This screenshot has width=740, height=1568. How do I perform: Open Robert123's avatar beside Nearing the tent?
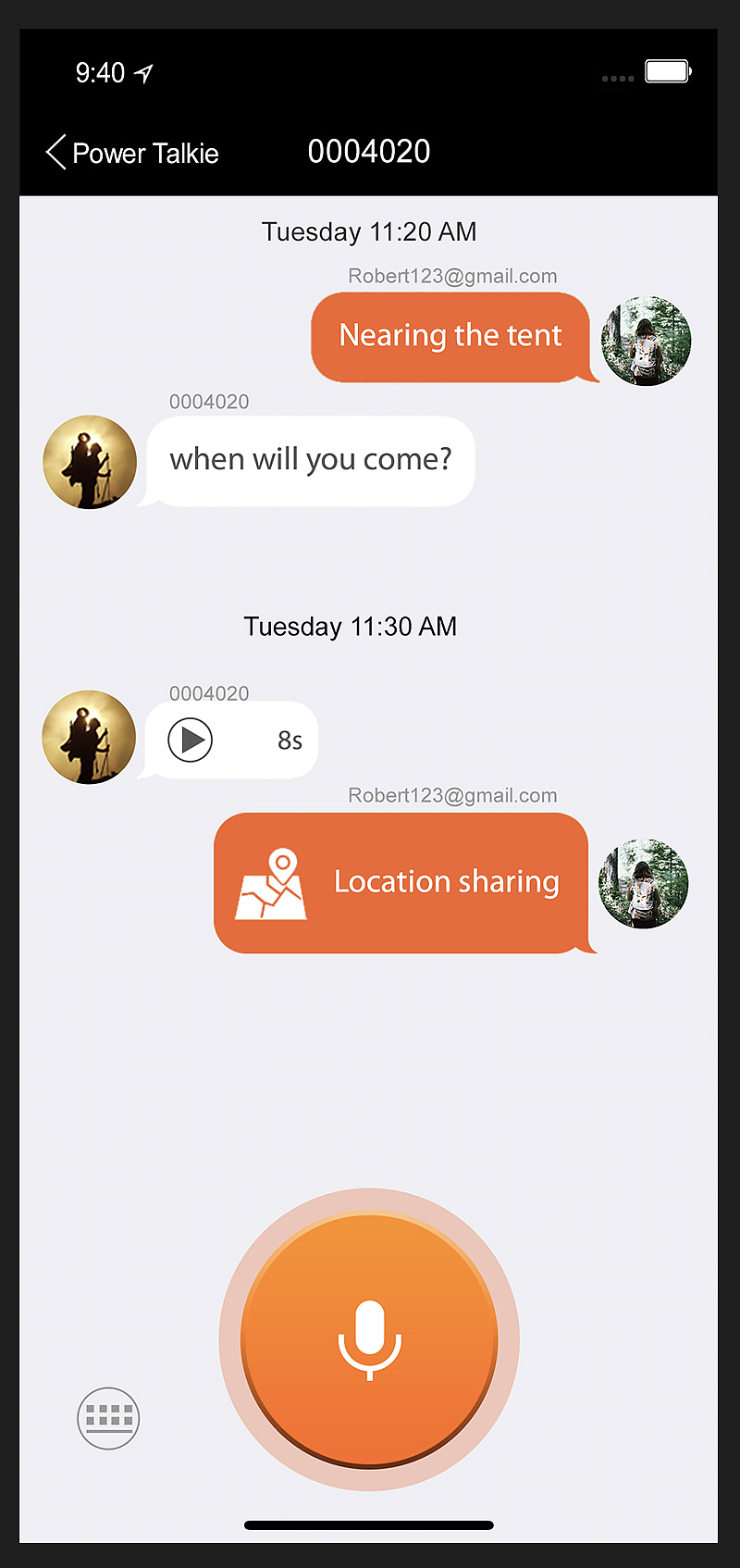tap(646, 341)
